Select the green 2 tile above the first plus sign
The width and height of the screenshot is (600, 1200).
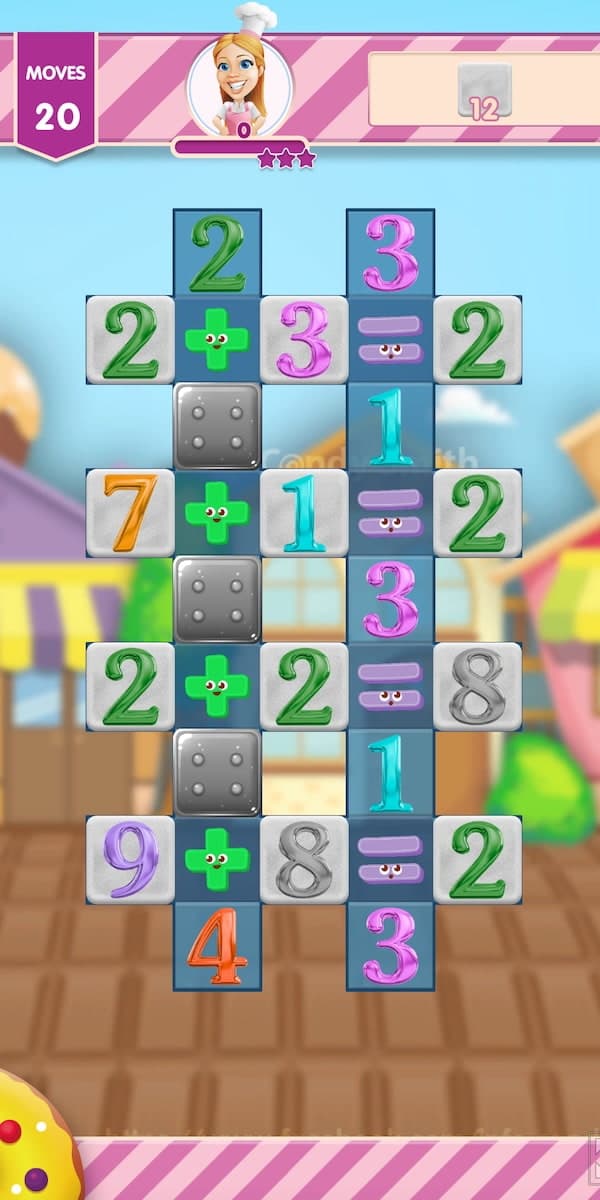coord(217,252)
